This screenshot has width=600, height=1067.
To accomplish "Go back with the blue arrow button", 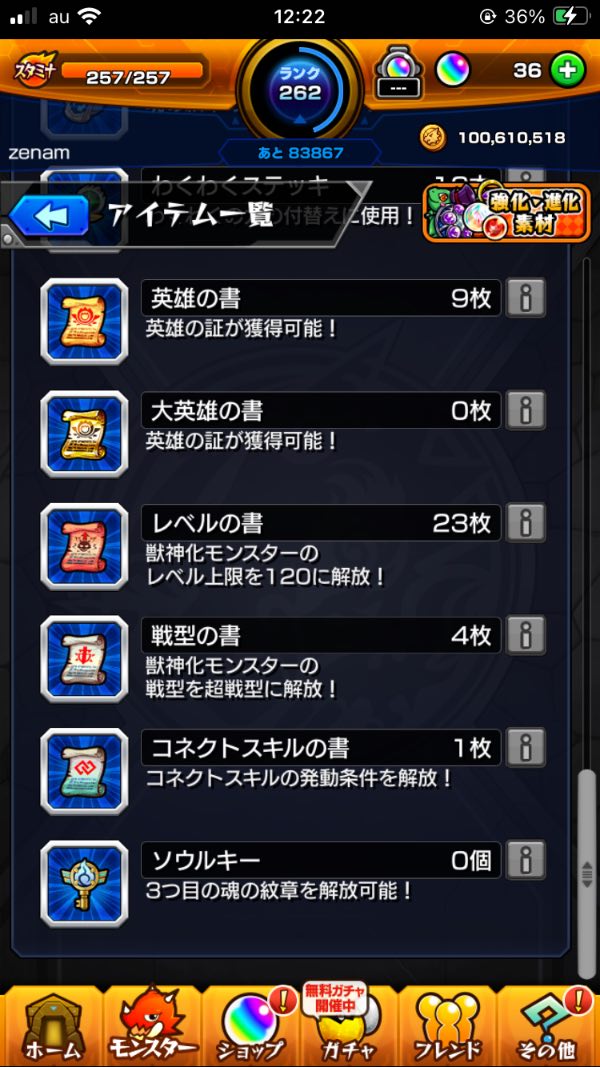I will (48, 214).
